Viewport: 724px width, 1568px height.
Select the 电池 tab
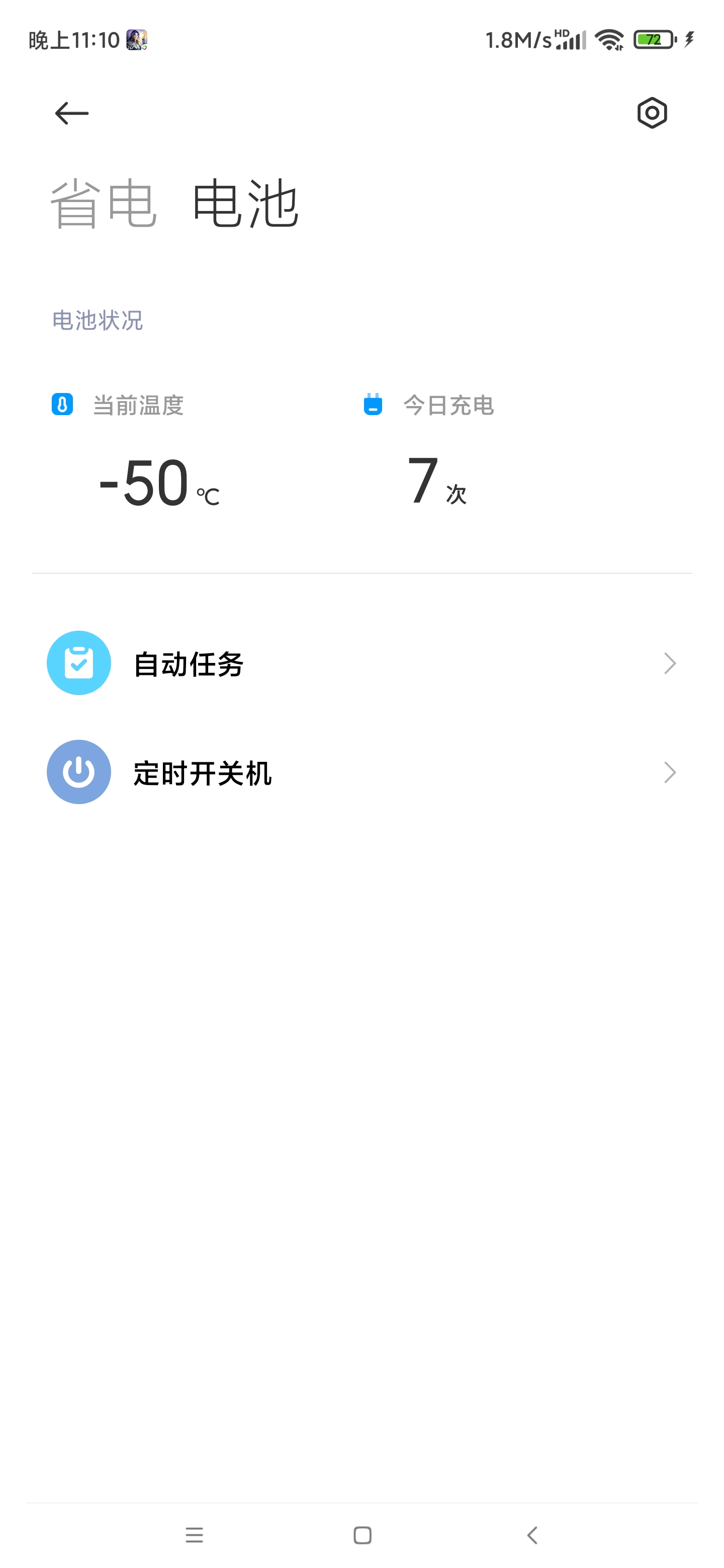click(245, 204)
